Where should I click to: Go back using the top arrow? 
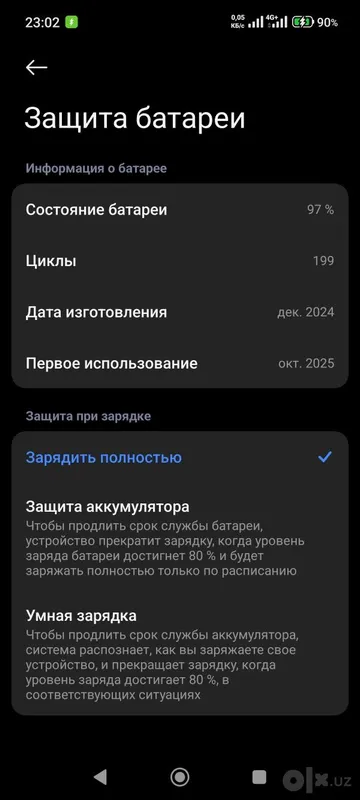click(x=37, y=67)
